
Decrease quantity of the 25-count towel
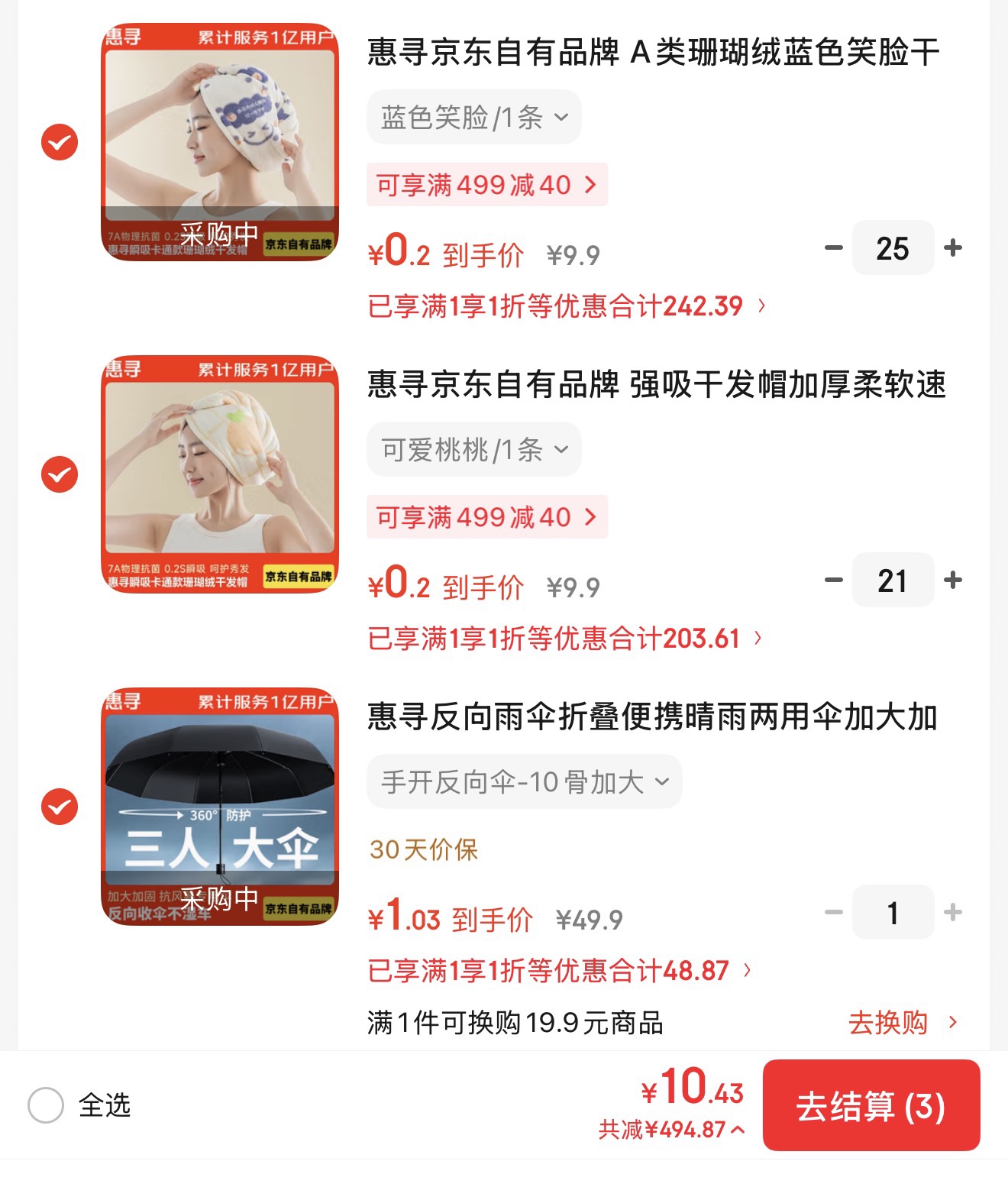pos(834,247)
